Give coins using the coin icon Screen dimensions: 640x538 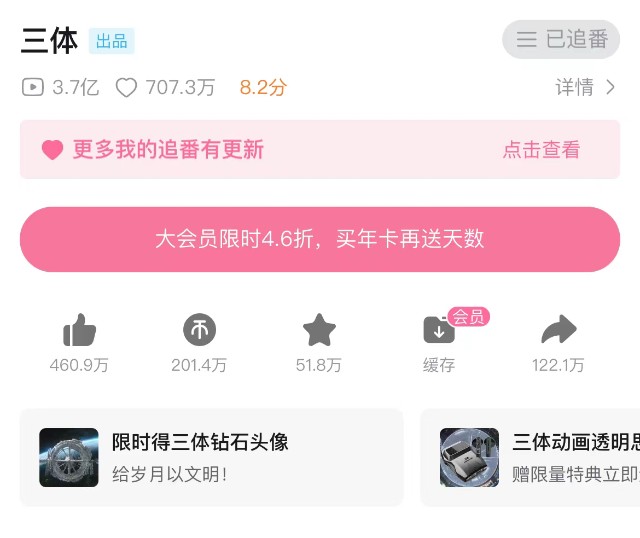[x=199, y=330]
